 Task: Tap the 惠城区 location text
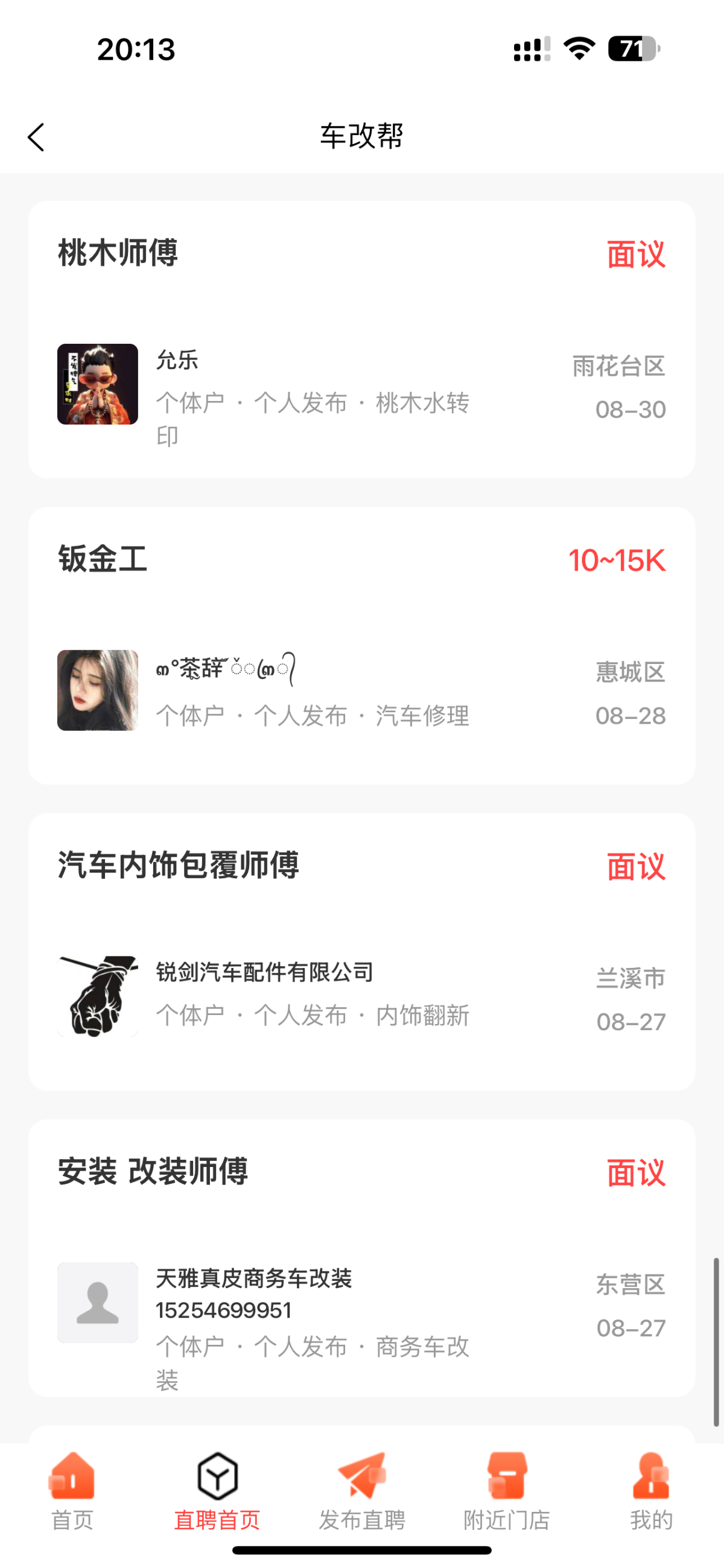[629, 673]
